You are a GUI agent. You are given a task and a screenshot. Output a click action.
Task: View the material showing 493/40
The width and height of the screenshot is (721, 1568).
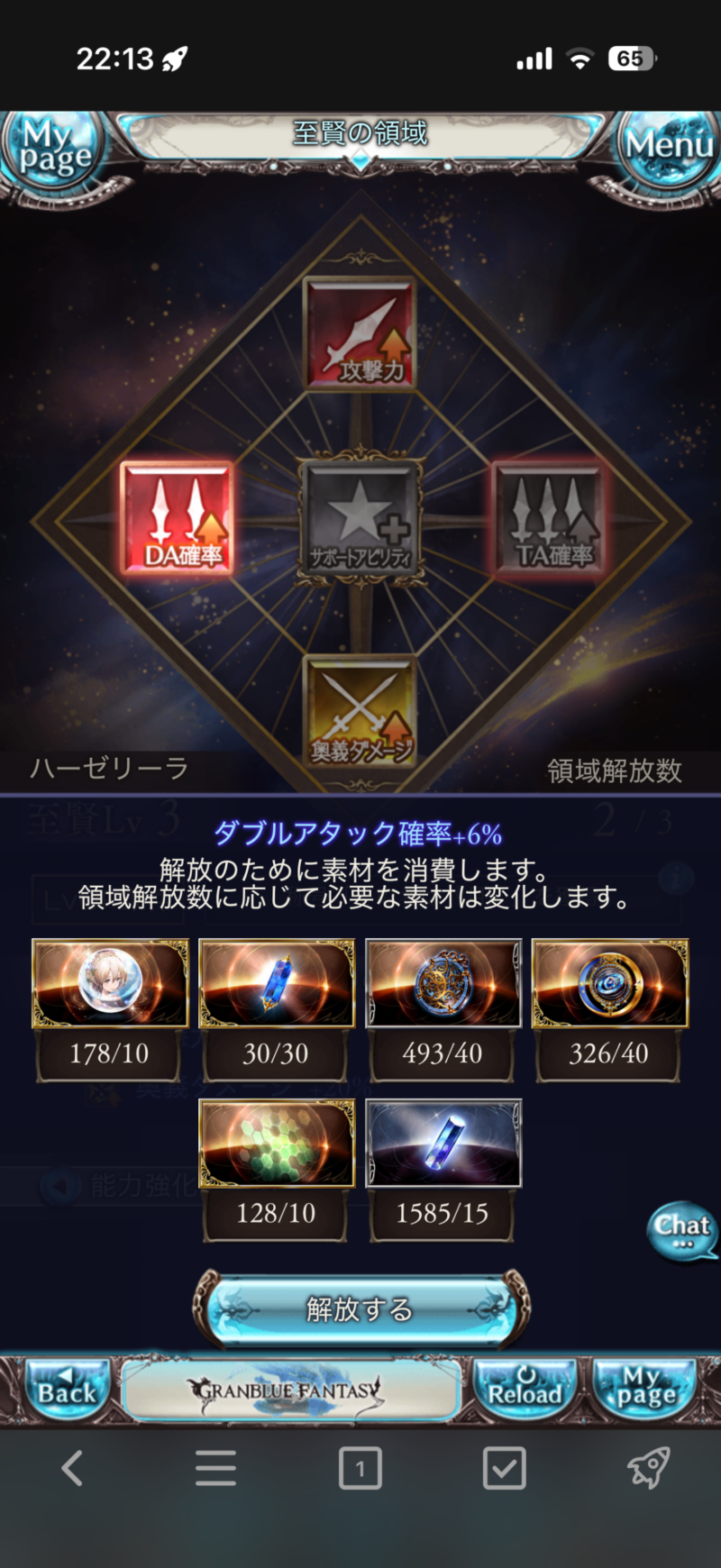[443, 984]
